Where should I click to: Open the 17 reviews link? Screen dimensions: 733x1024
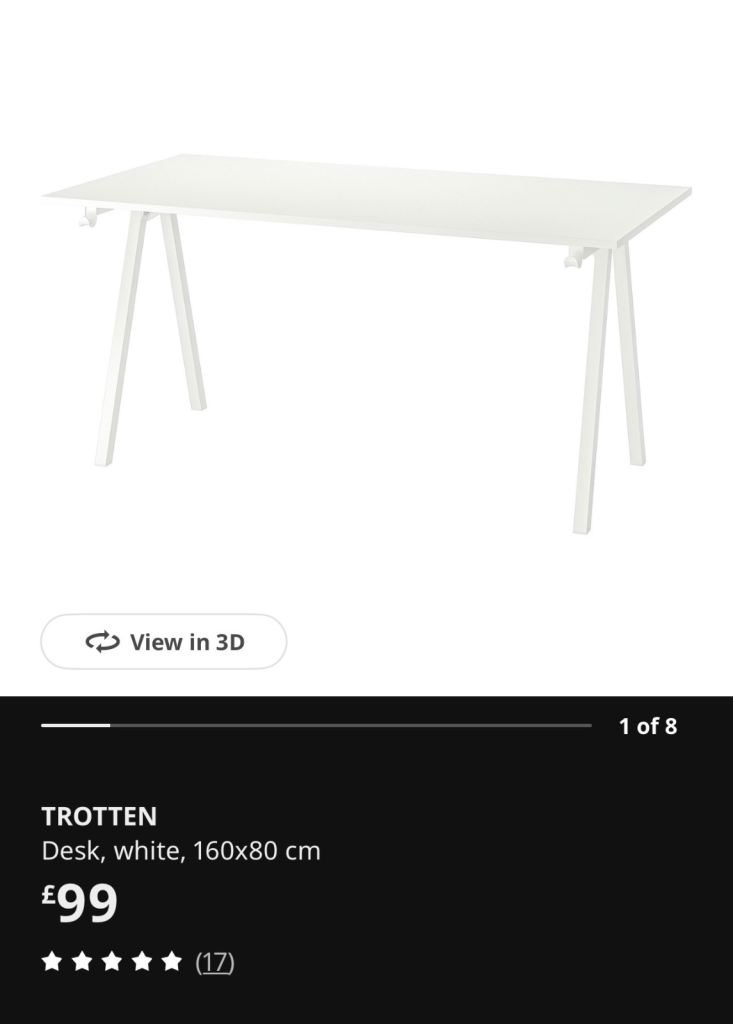(214, 962)
